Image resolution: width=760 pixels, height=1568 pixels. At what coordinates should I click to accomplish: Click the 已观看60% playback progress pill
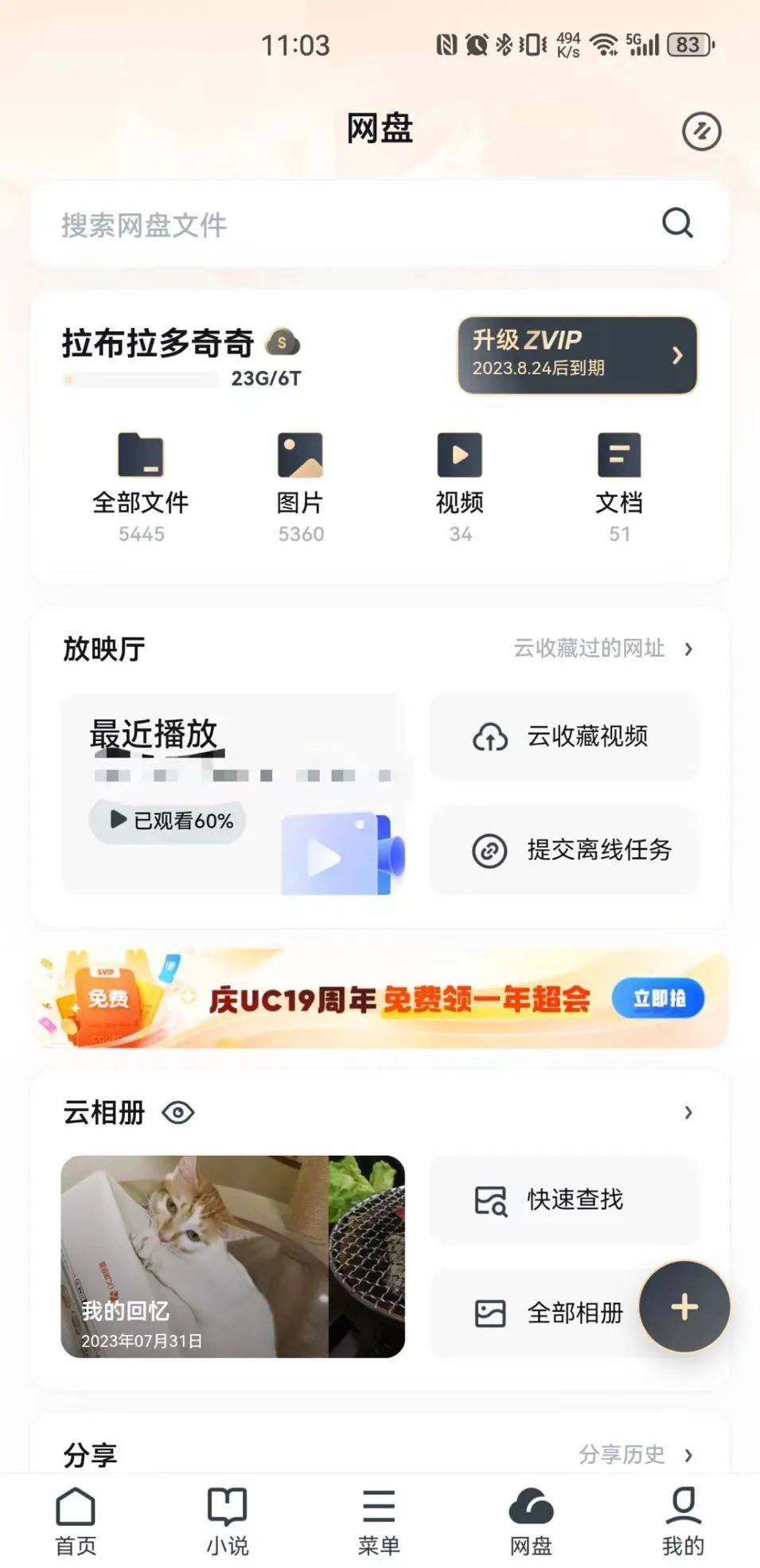pyautogui.click(x=167, y=821)
